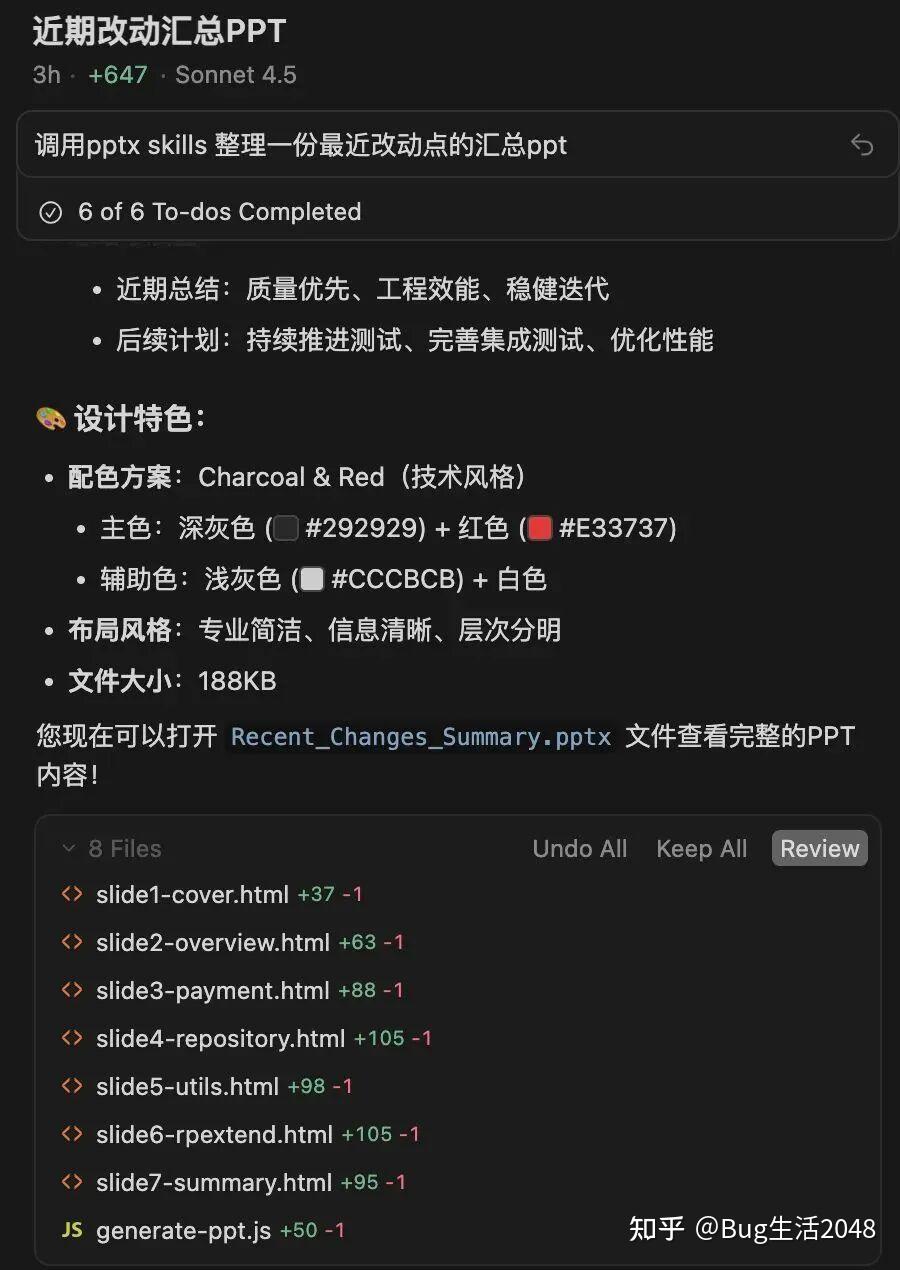900x1270 pixels.
Task: Collapse the 8 Files list
Action: tap(69, 848)
